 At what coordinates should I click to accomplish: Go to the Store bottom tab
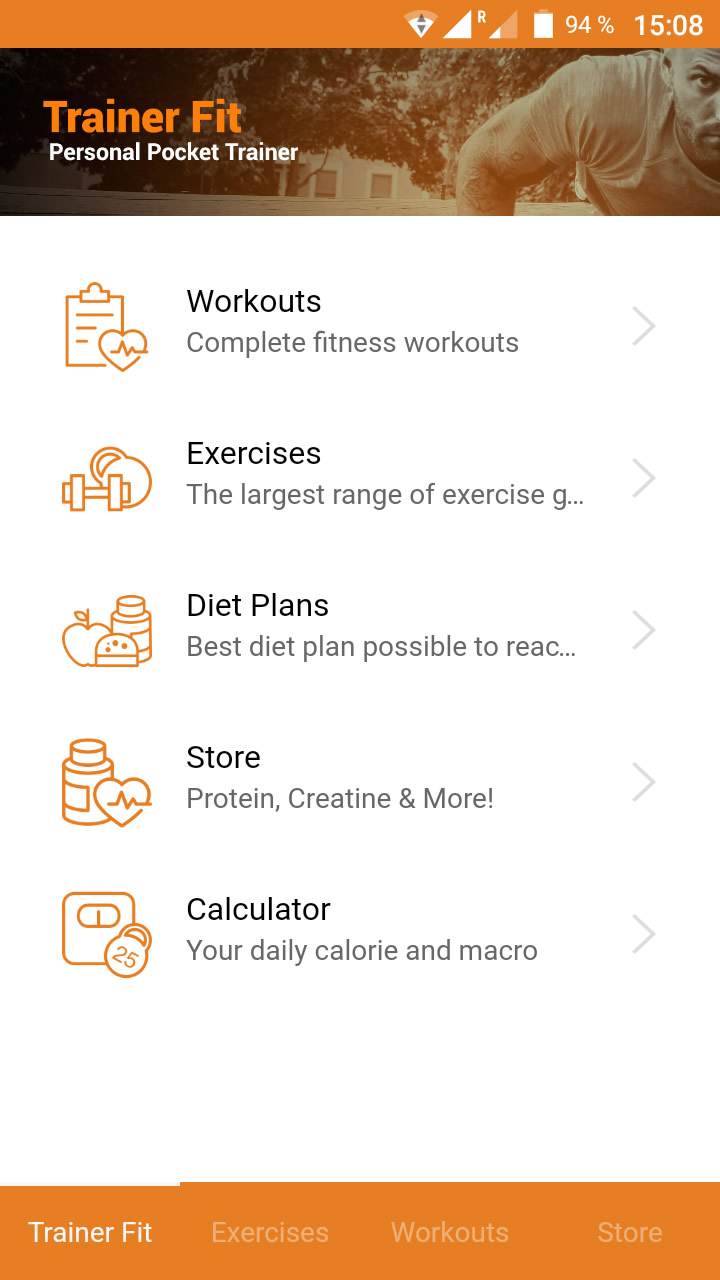tap(630, 1232)
